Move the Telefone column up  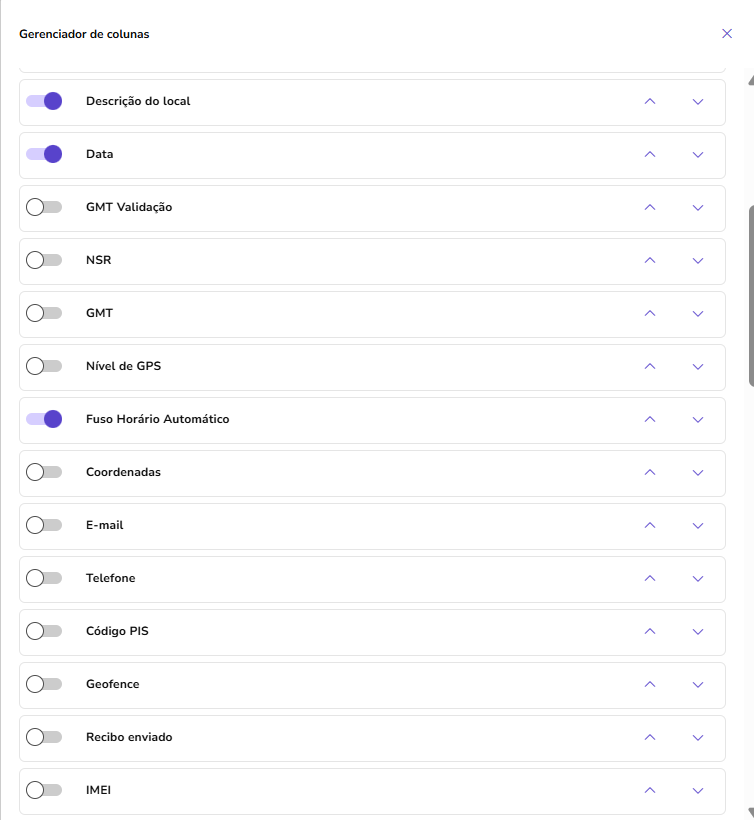650,578
